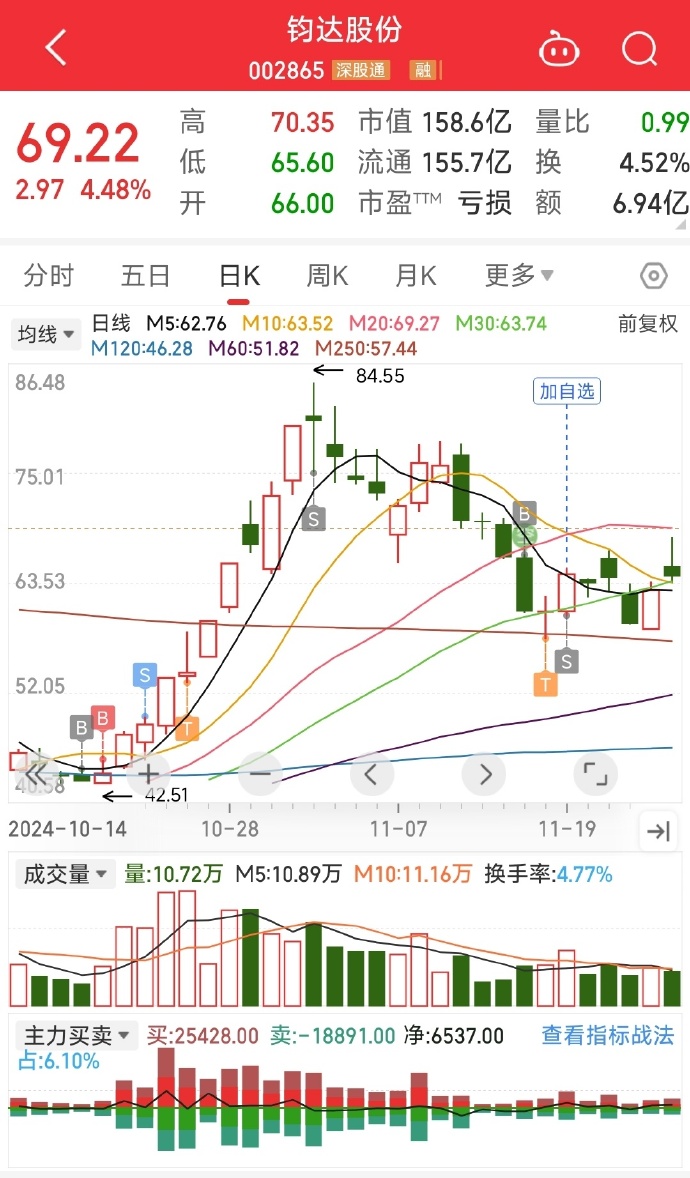Move chart to previous candle
Image resolution: width=690 pixels, height=1178 pixels.
[372, 773]
